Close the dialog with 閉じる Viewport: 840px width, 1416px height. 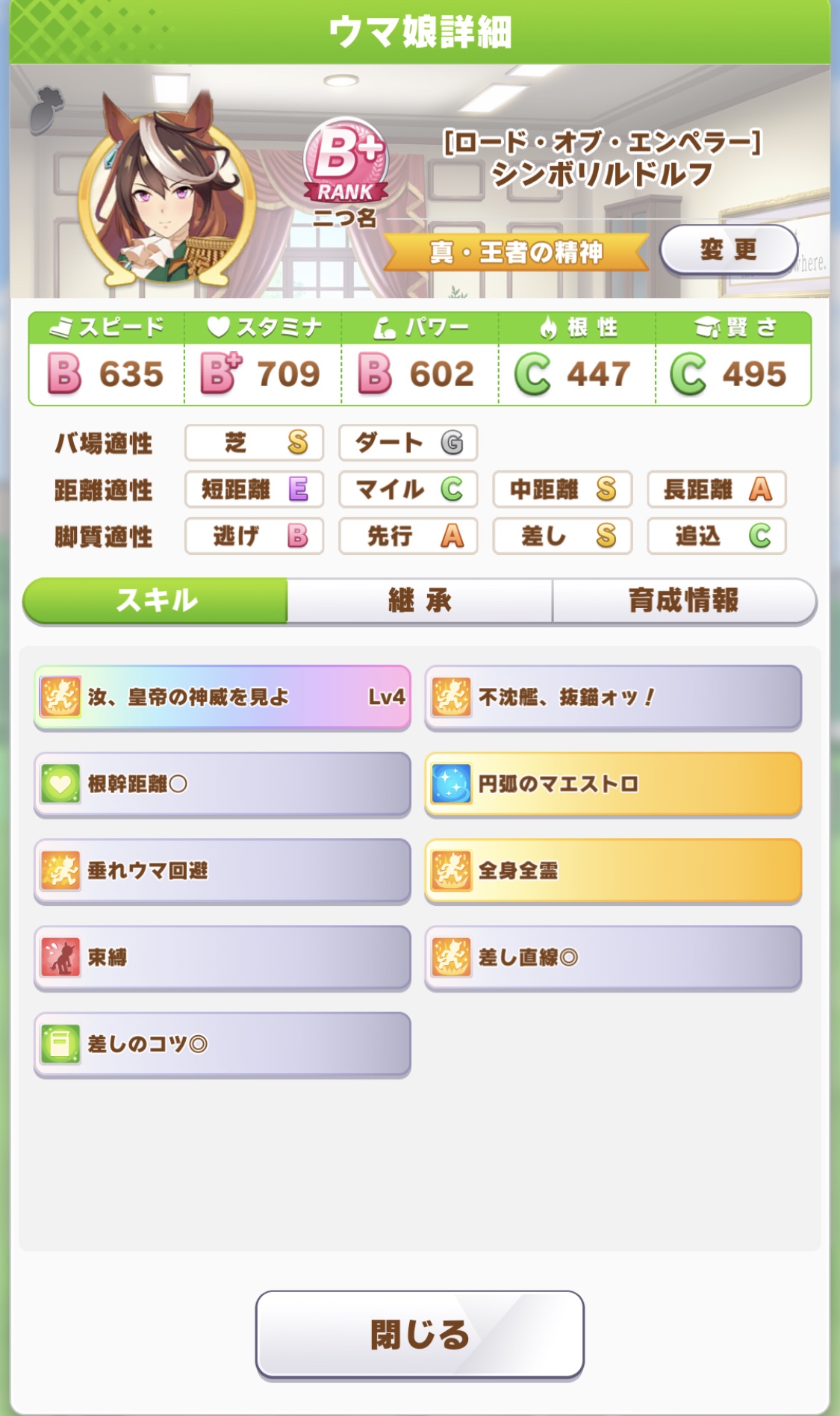420,1334
